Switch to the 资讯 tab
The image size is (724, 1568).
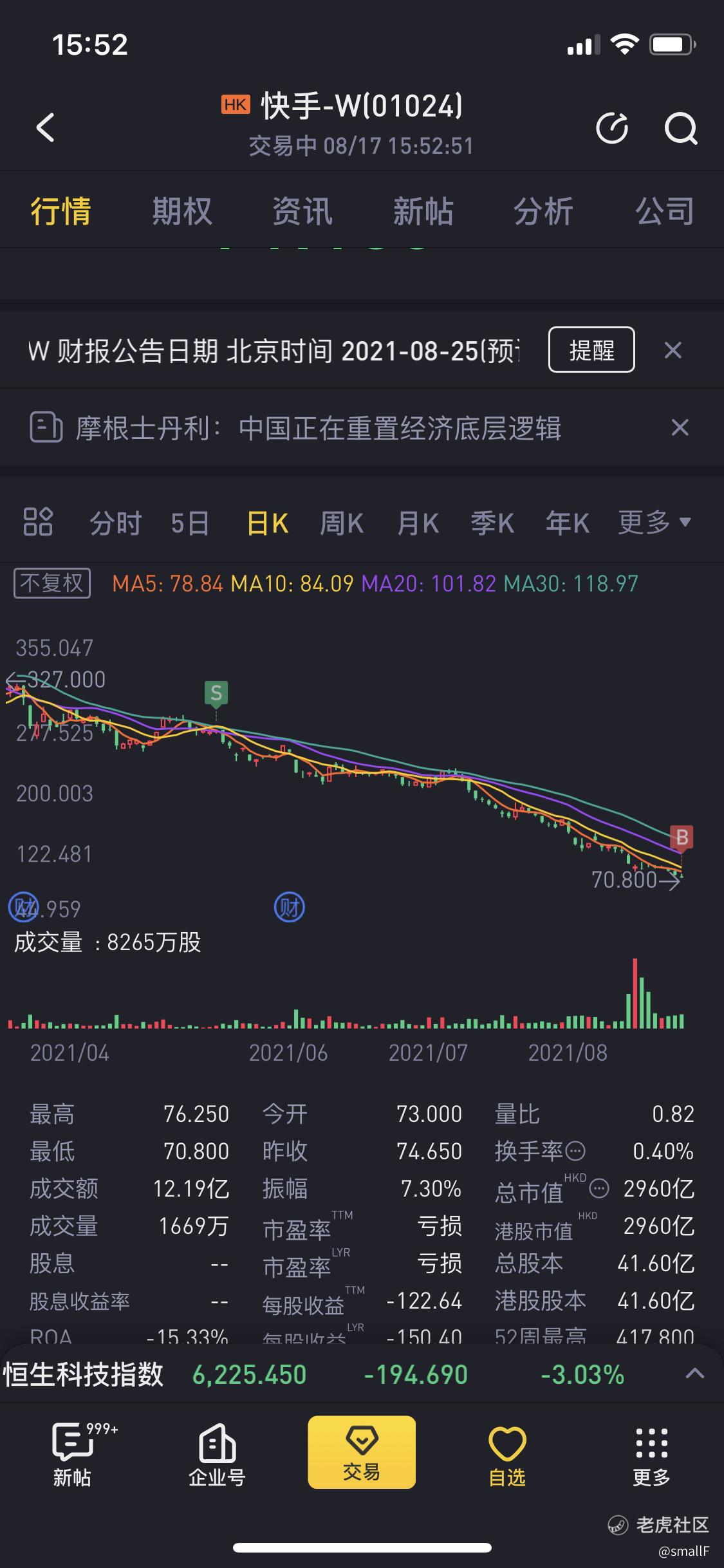point(302,211)
